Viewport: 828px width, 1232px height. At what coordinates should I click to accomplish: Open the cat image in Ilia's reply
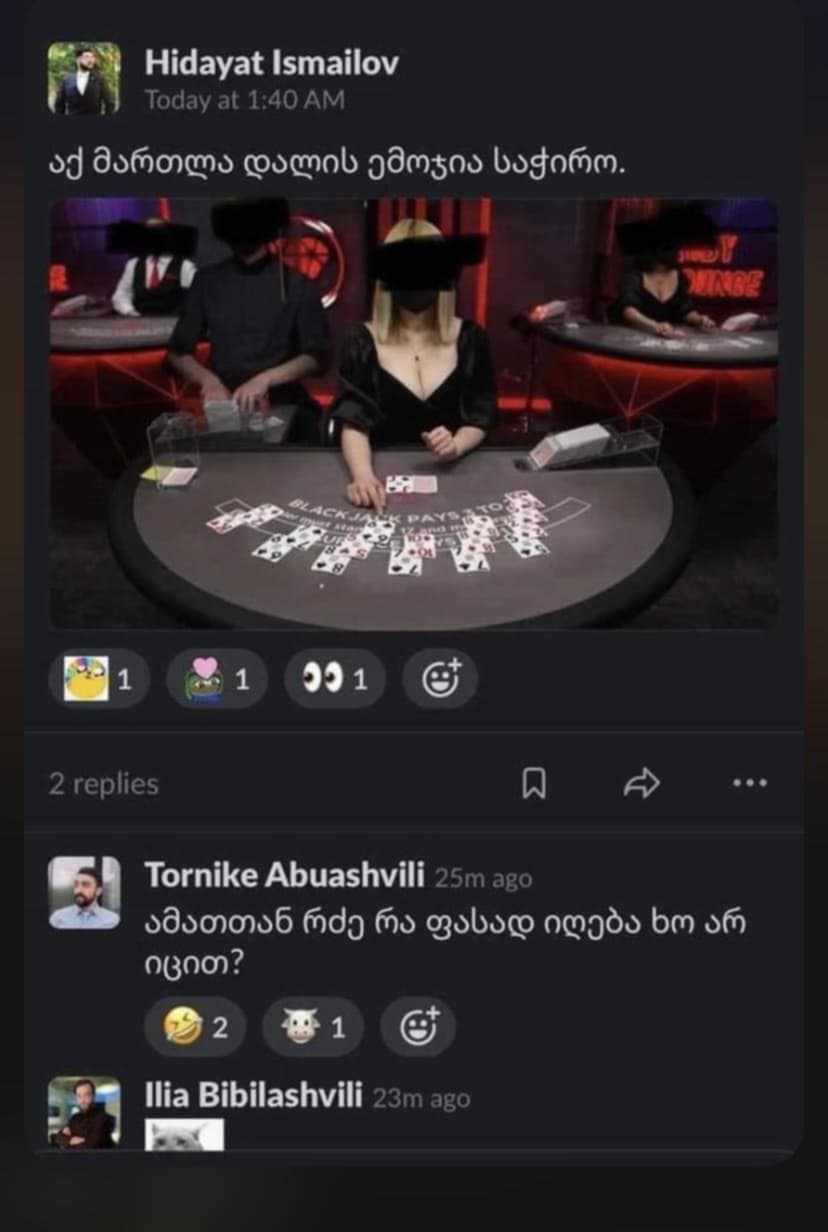click(185, 1135)
